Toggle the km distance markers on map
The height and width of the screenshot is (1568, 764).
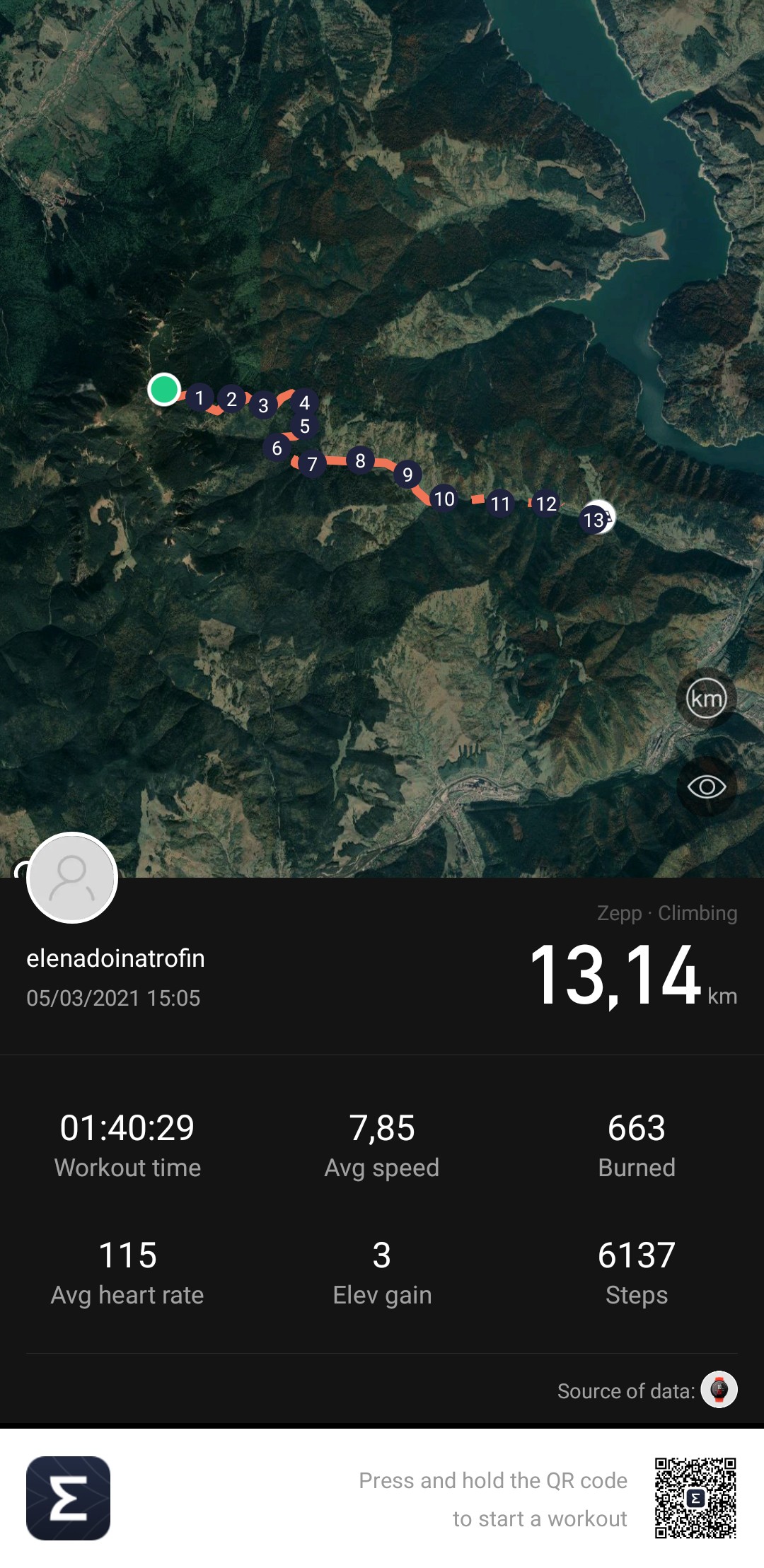pyautogui.click(x=706, y=699)
